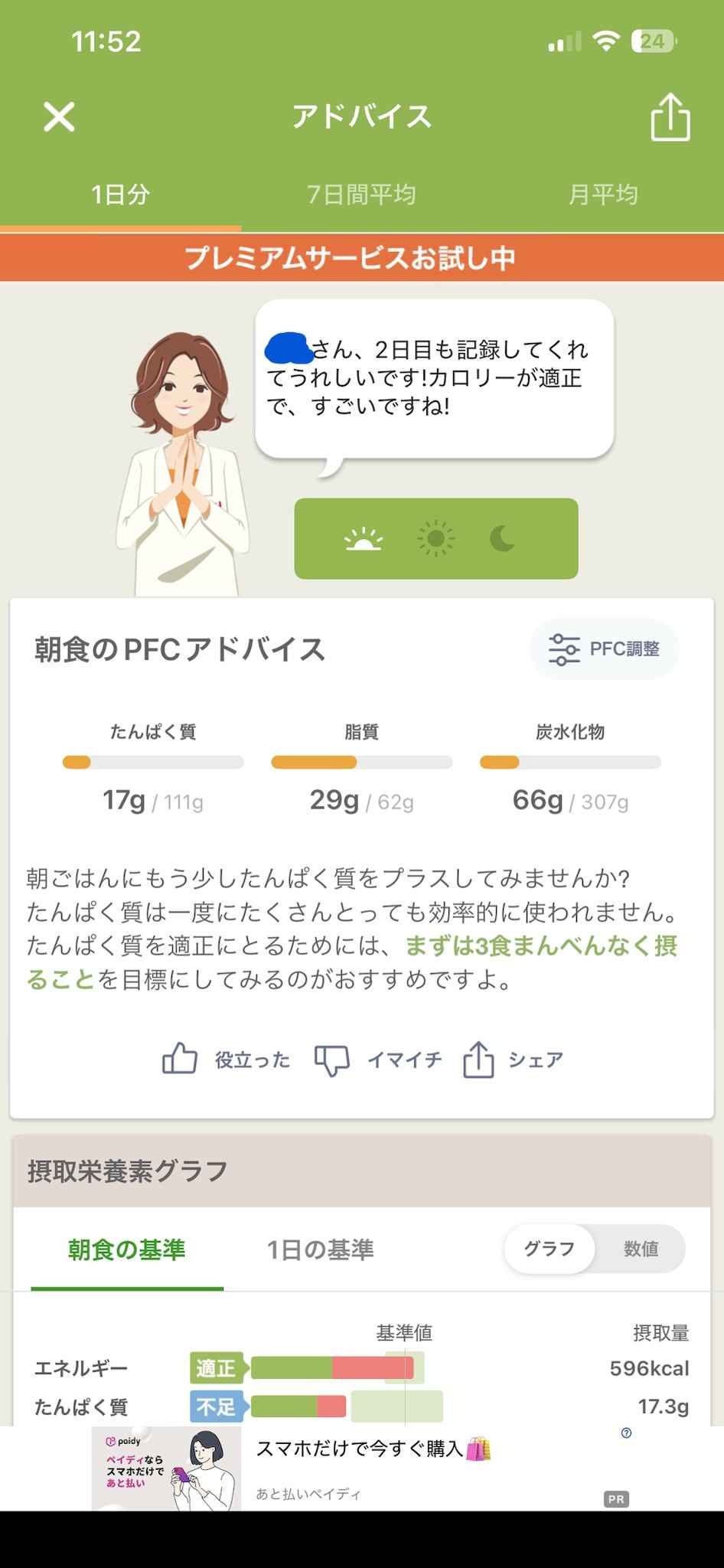Rate advice as イマイチ
724x1568 pixels.
coord(378,1060)
